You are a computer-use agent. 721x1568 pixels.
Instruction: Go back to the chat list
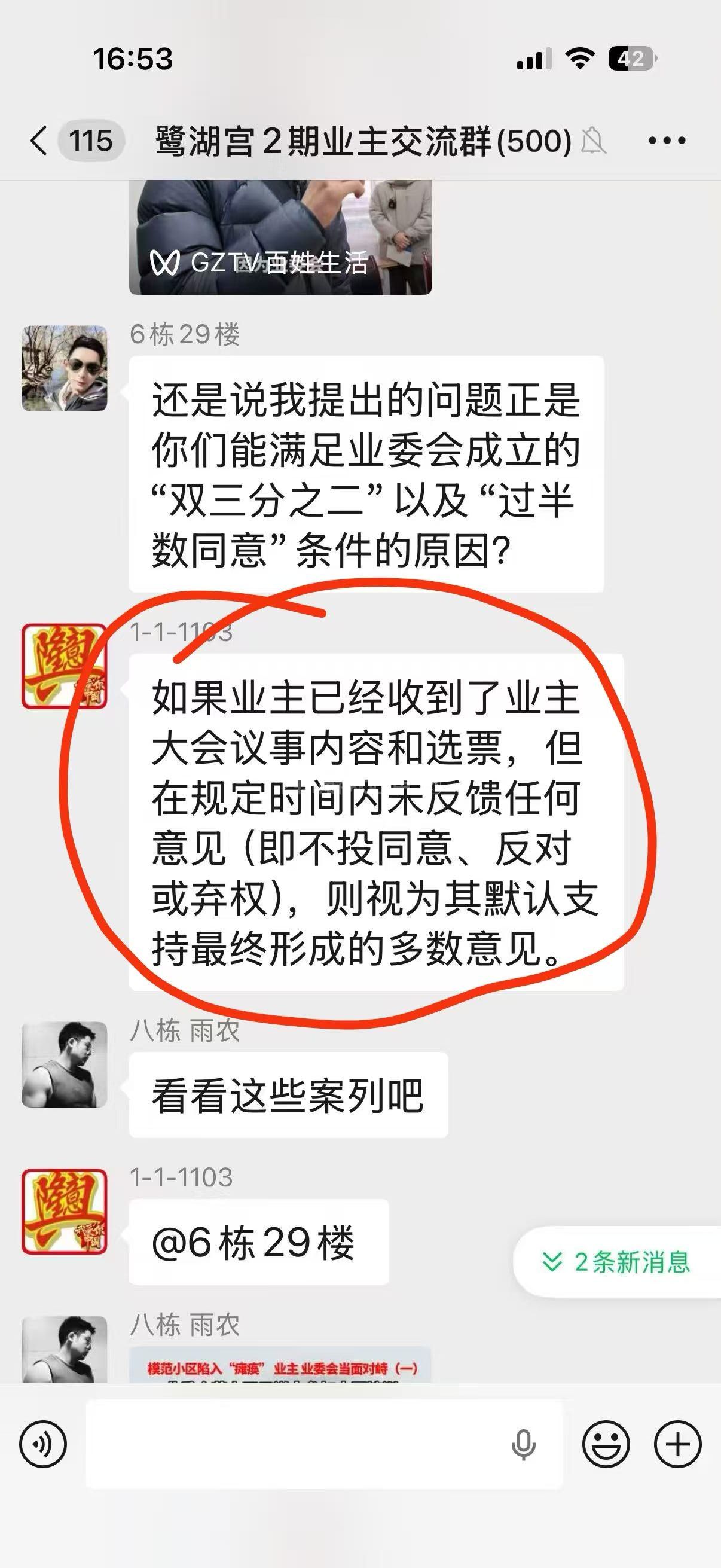[x=39, y=141]
